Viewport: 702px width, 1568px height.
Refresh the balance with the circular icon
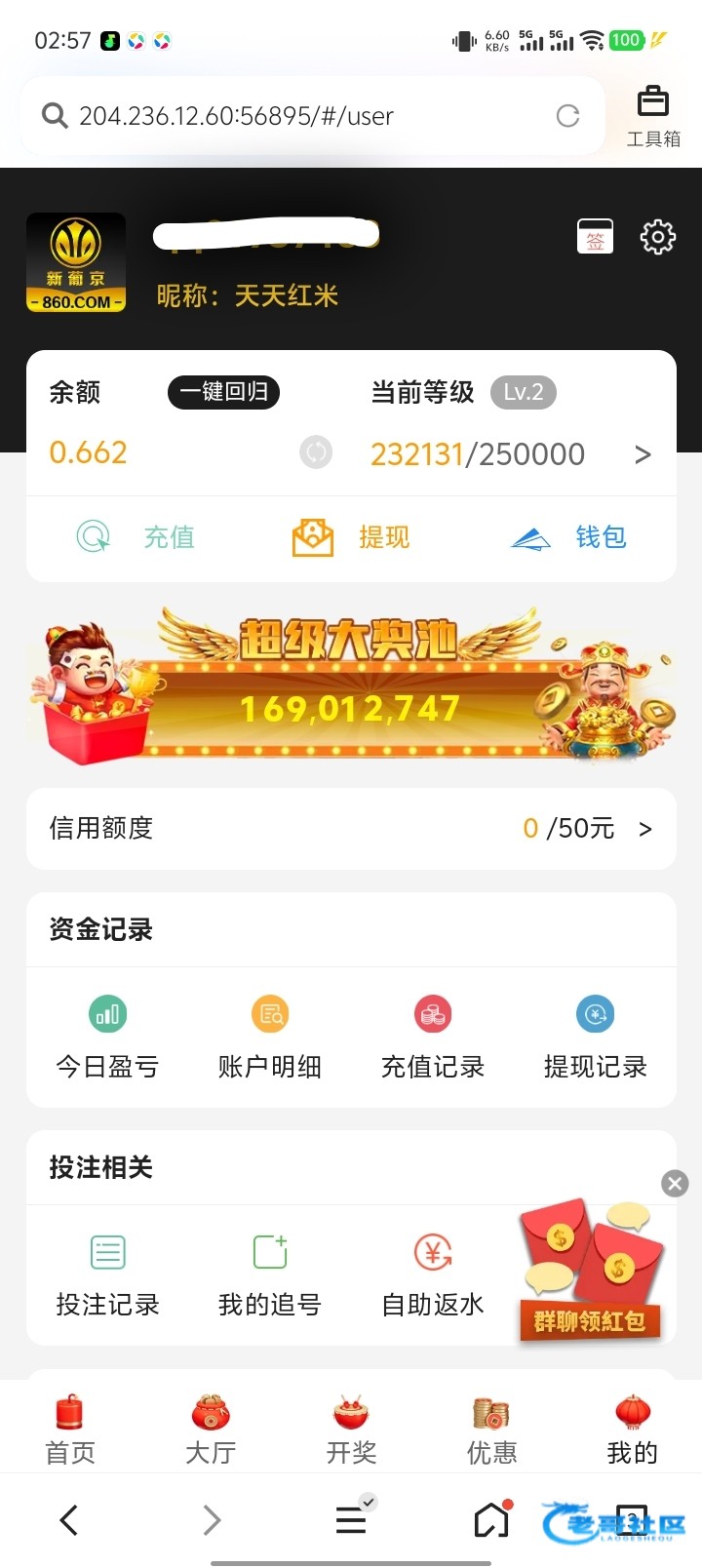tap(315, 451)
